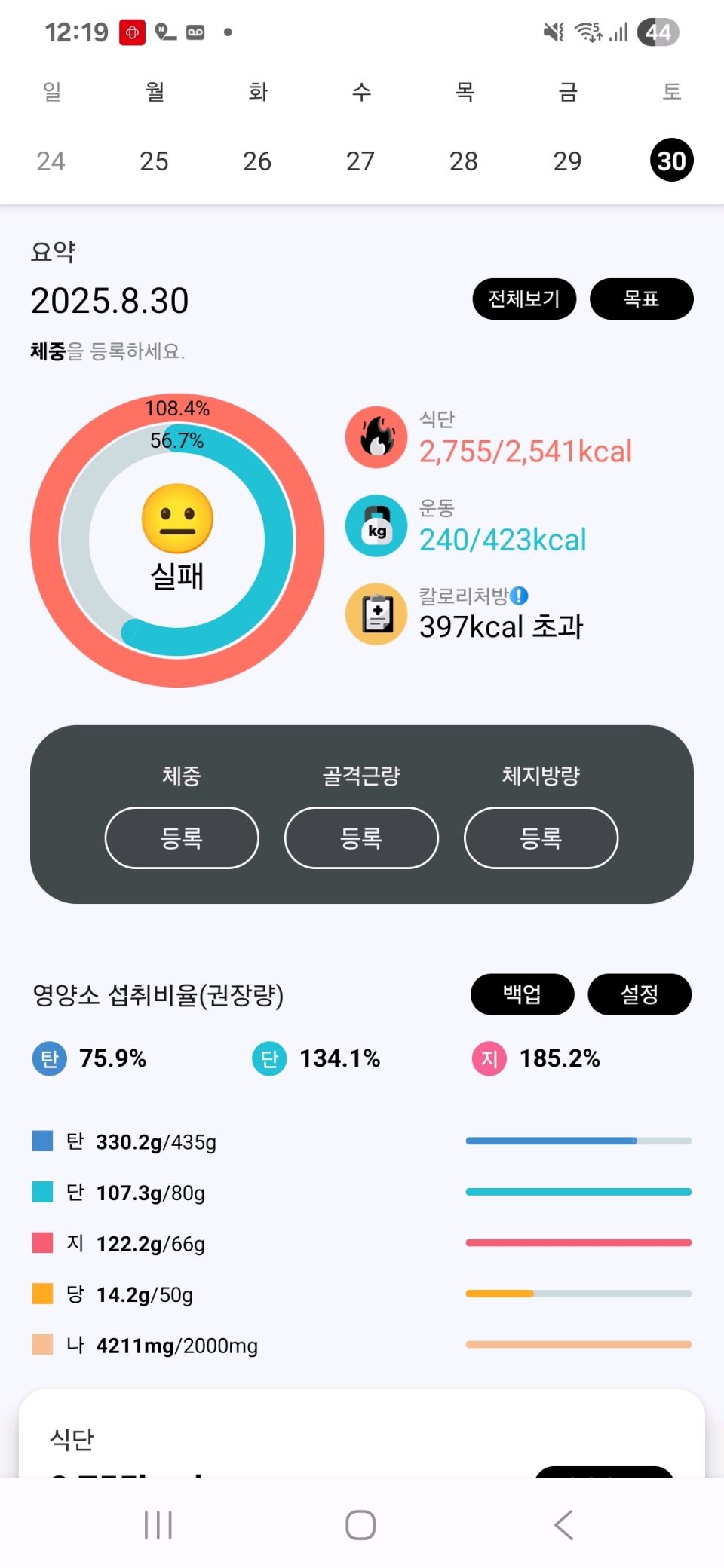Viewport: 724px width, 1568px height.
Task: Open the 설정 button for nutrient ratio
Action: 639,994
